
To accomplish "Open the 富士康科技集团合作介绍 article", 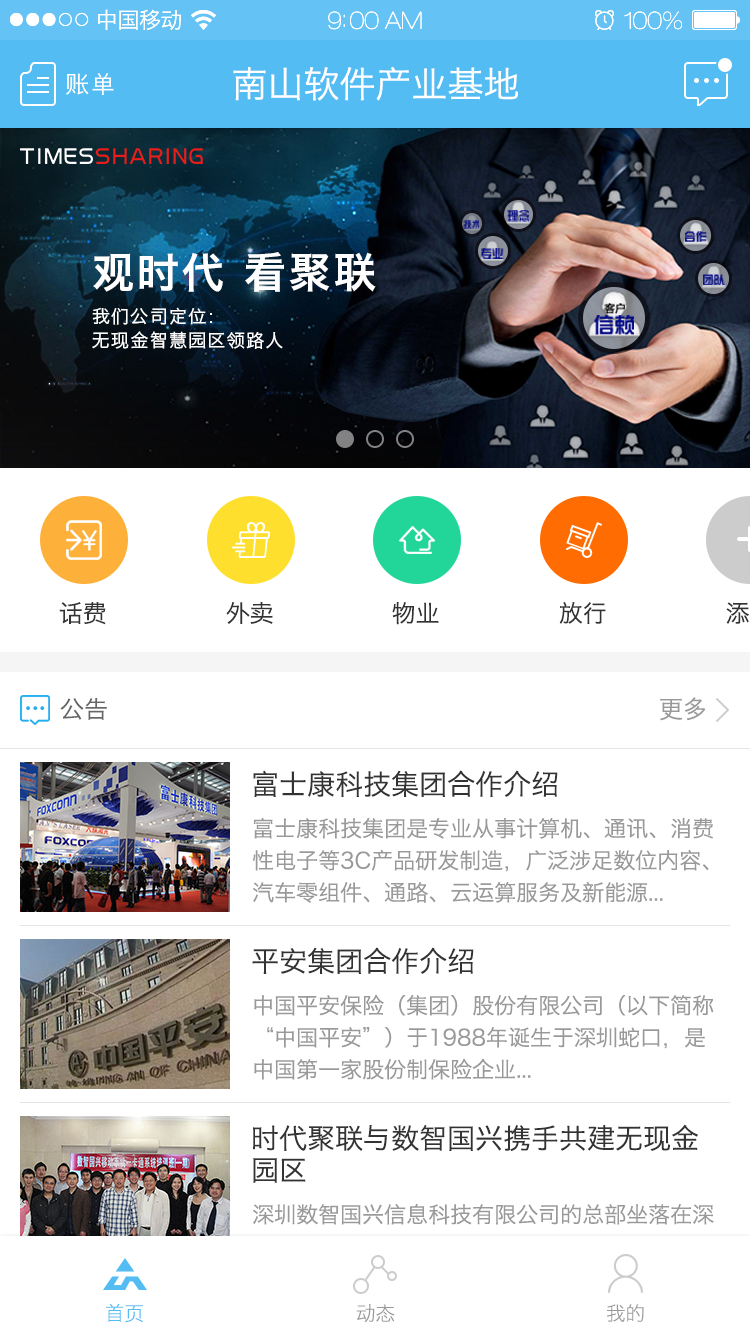I will 375,837.
